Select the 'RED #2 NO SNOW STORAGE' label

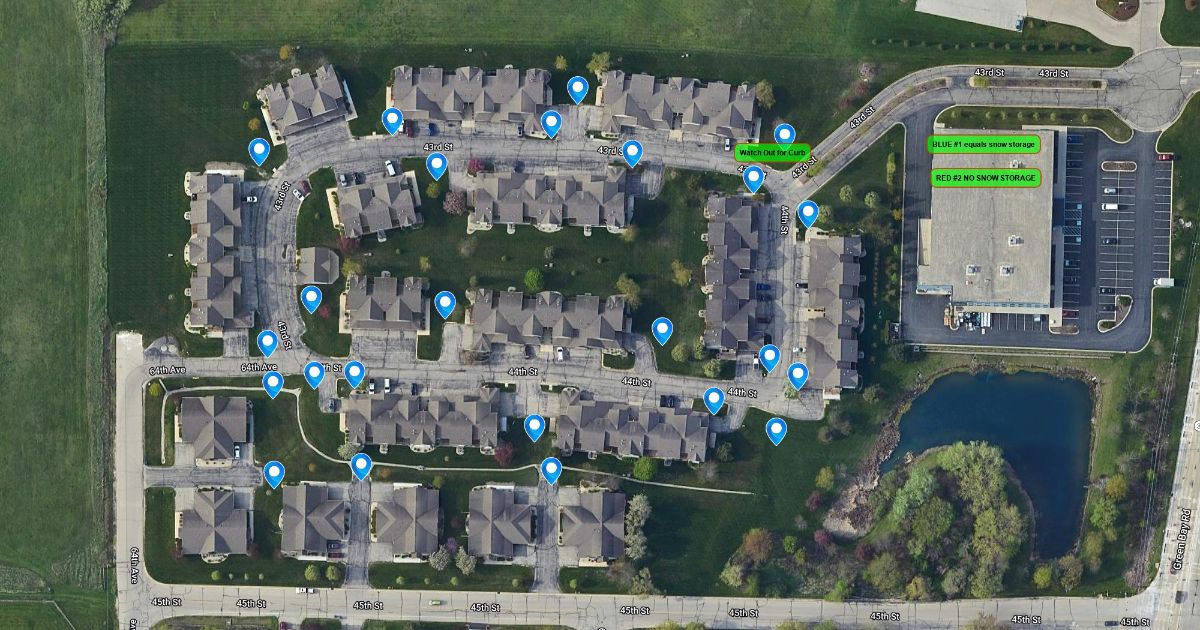985,178
